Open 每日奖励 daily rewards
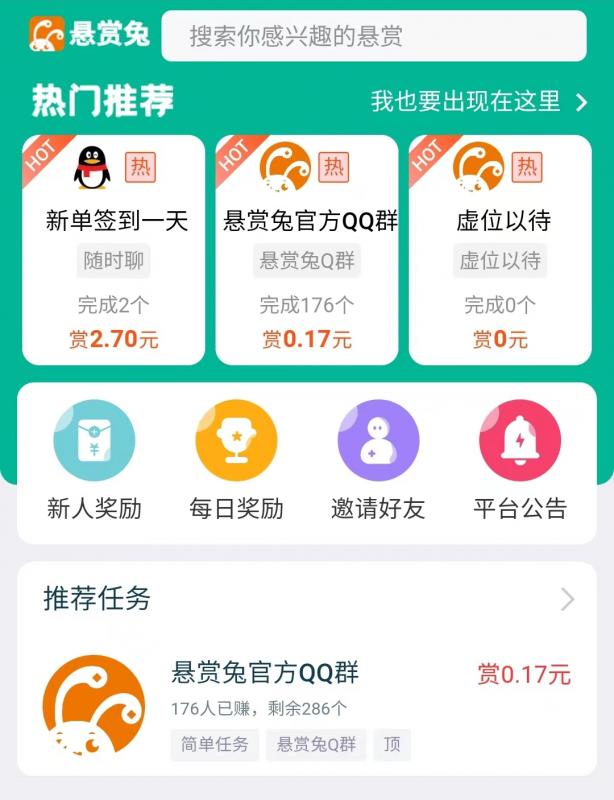 (236, 461)
